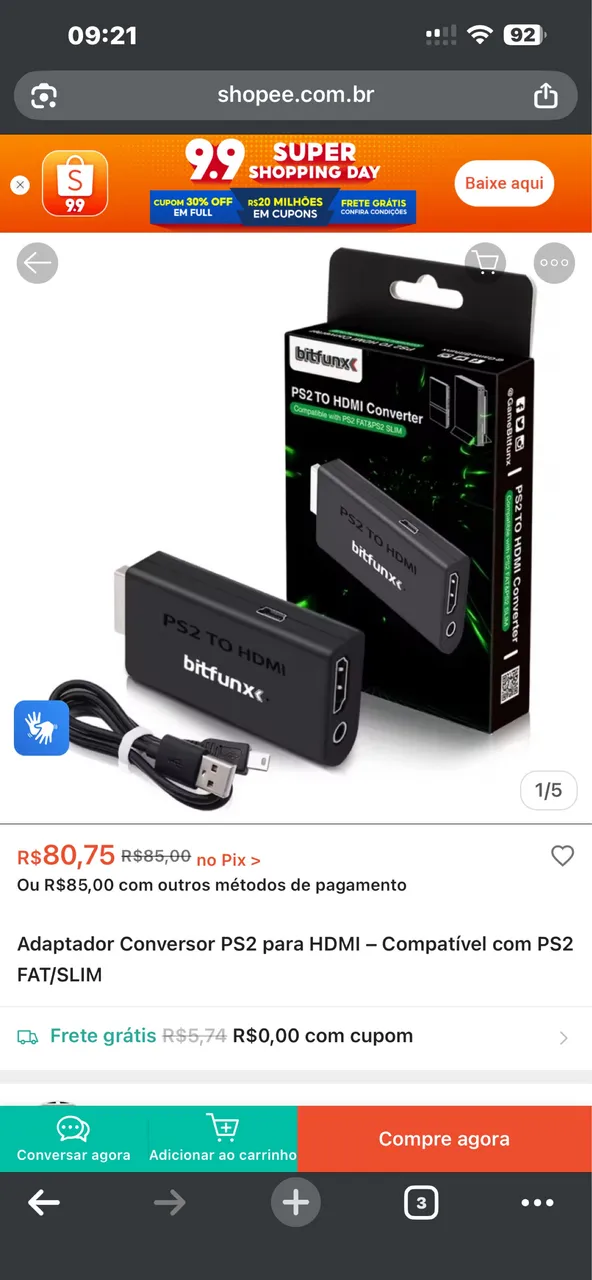The image size is (592, 1280).
Task: Open the three-dot options over product image
Action: [554, 264]
